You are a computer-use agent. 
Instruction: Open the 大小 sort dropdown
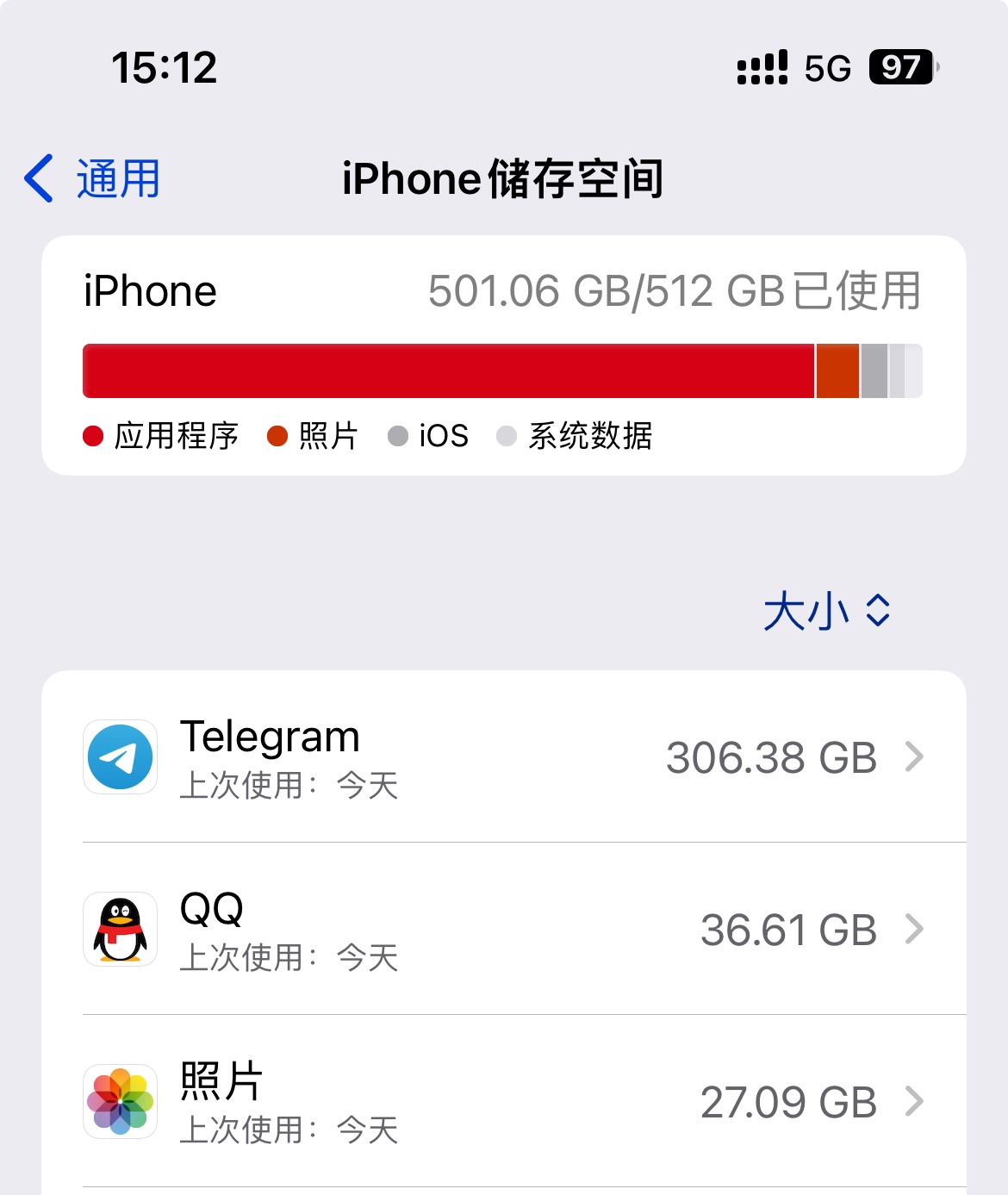point(827,611)
